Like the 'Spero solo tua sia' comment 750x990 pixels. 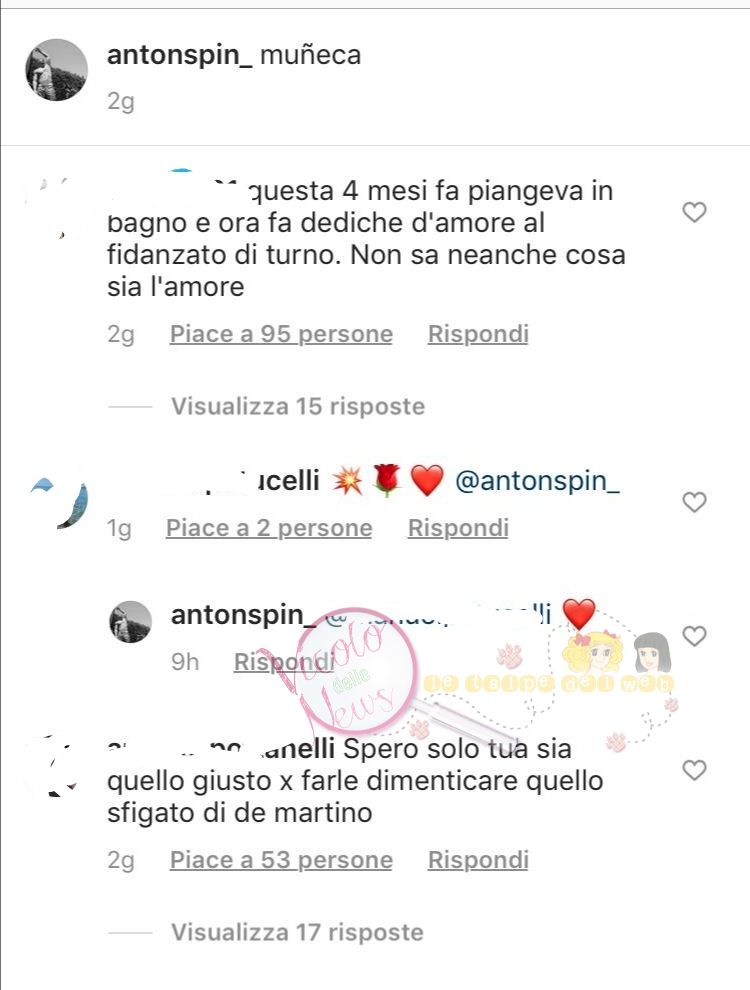(x=694, y=770)
